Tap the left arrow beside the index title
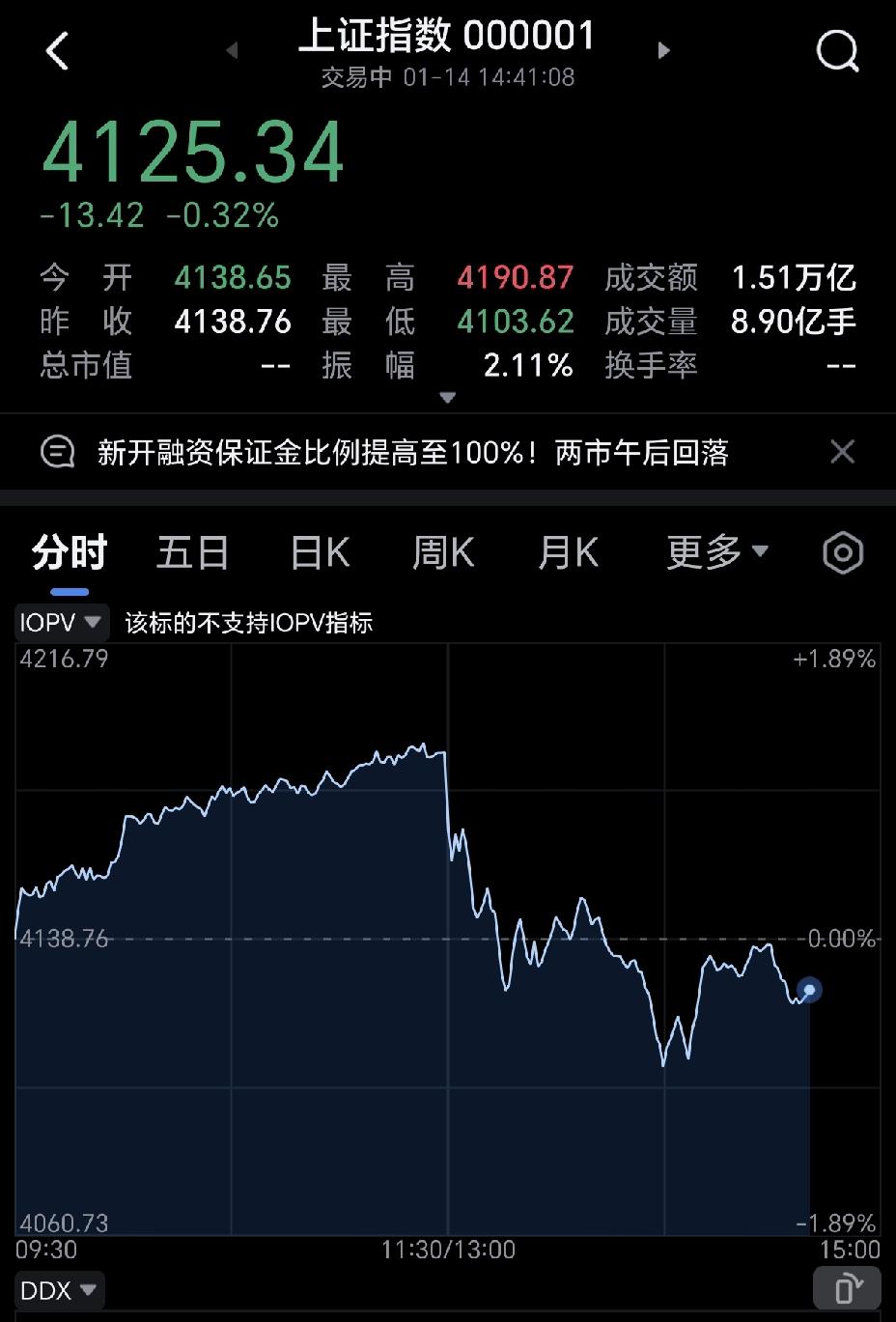Viewport: 896px width, 1322px height. 231,50
